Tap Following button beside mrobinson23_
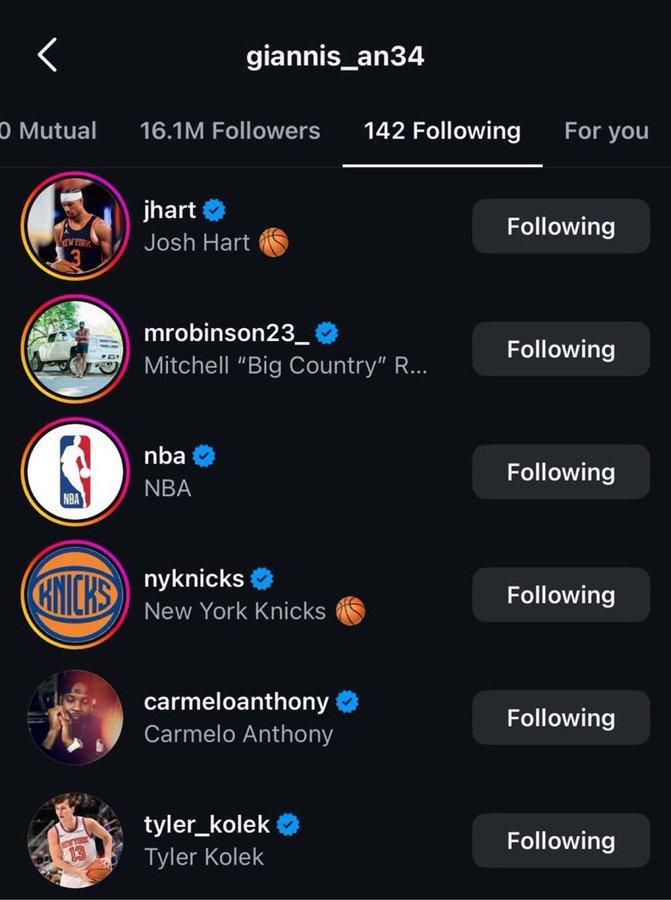This screenshot has height=900, width=671. [x=560, y=349]
